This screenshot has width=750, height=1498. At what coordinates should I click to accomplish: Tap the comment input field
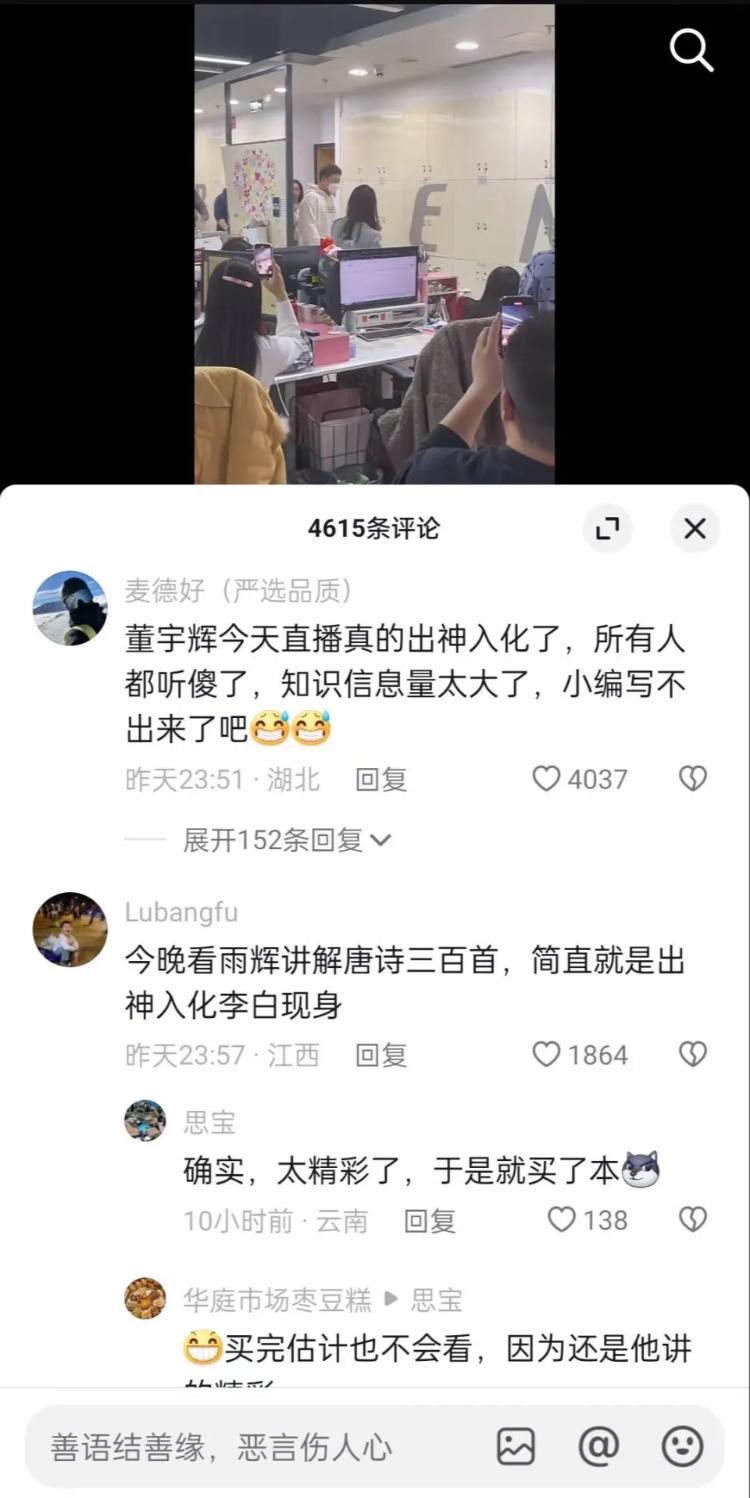click(250, 1447)
